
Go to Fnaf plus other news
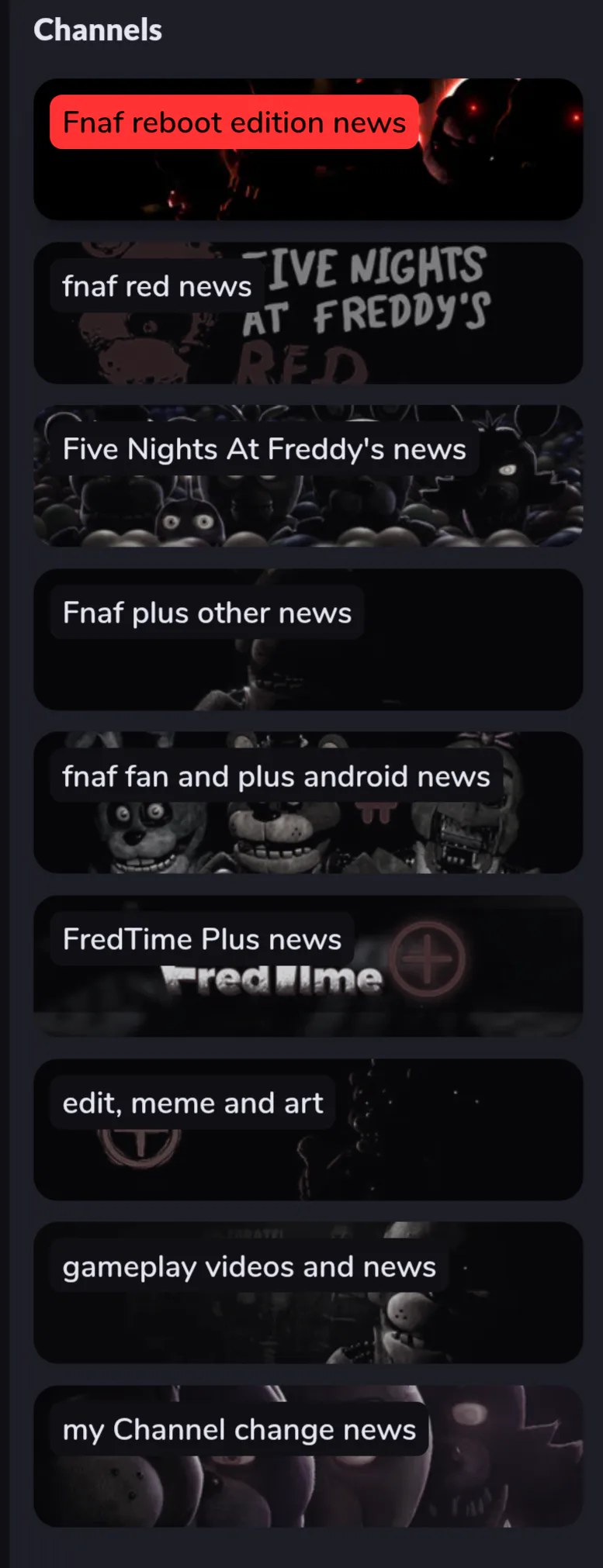coord(308,640)
